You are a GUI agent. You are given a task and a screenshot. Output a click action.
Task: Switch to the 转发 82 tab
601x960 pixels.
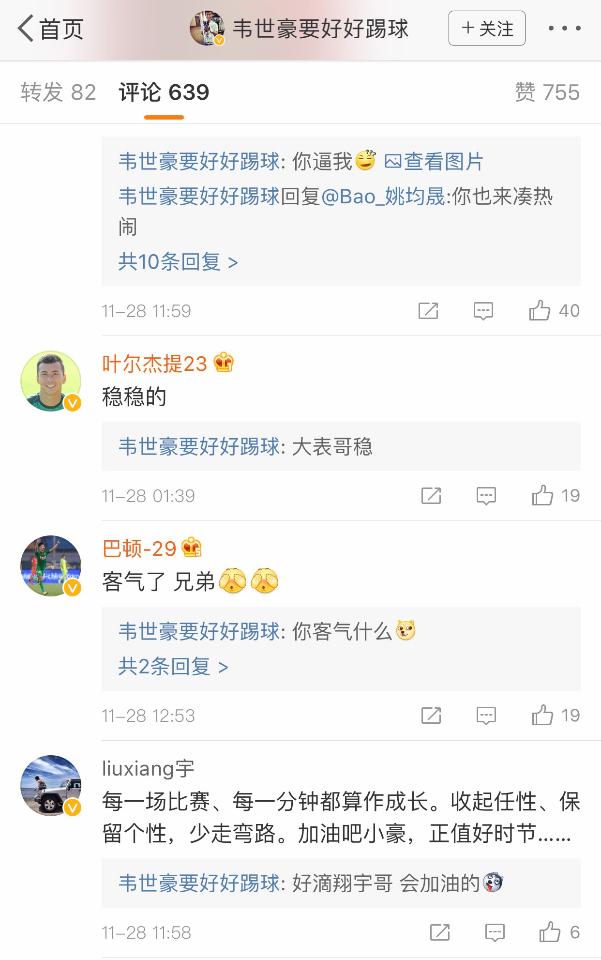tap(58, 92)
